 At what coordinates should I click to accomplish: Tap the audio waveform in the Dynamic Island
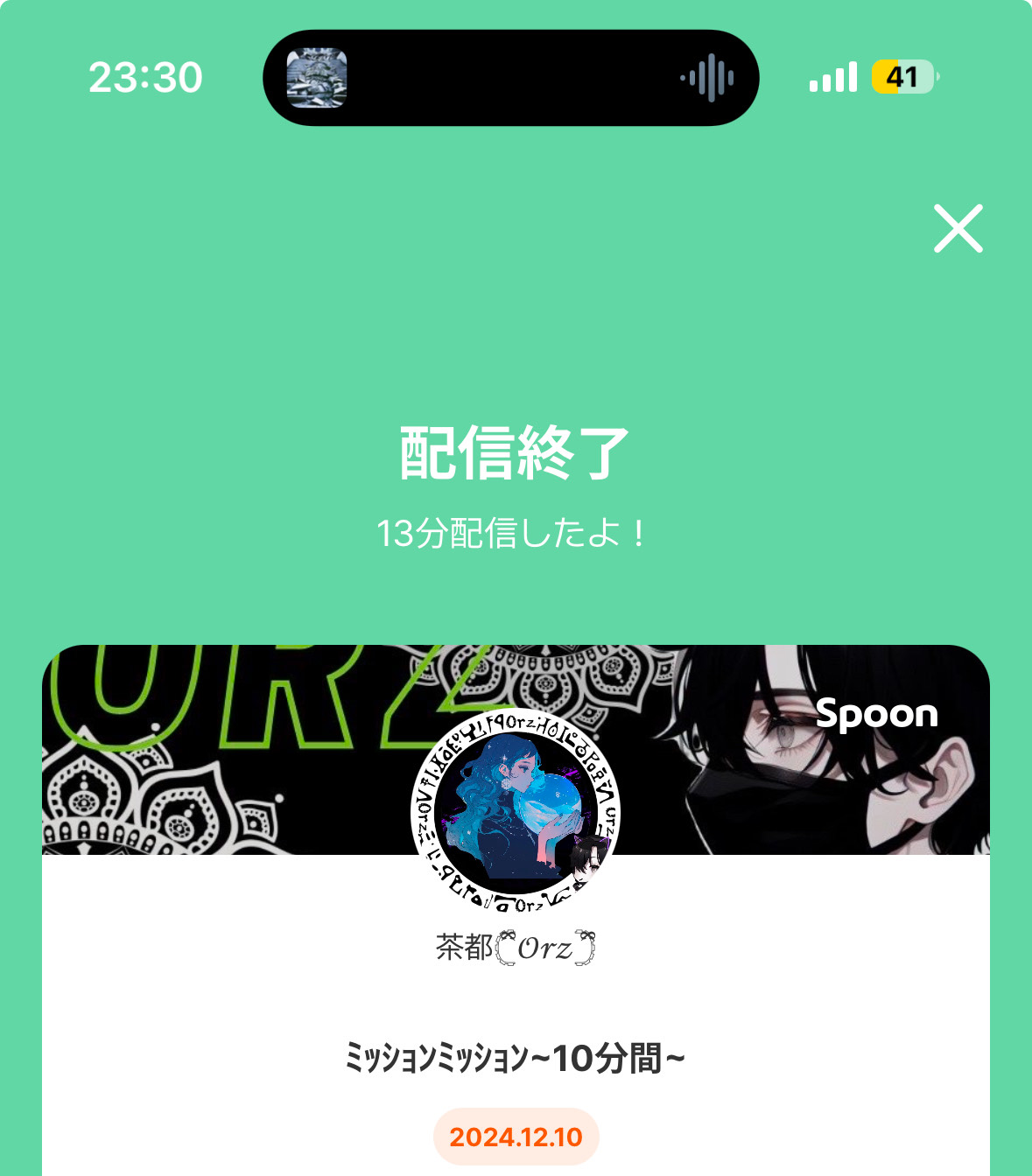(x=709, y=78)
